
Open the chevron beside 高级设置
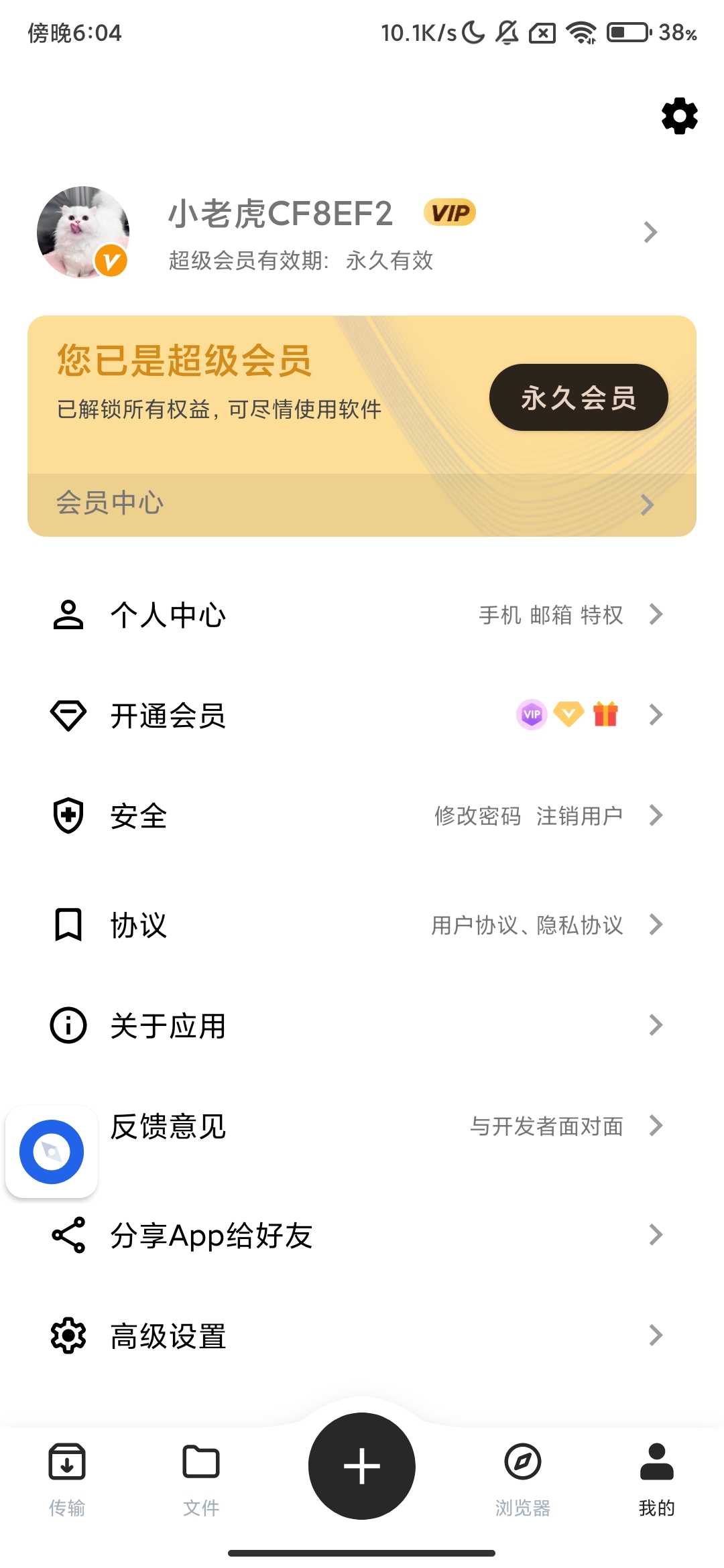(655, 1335)
